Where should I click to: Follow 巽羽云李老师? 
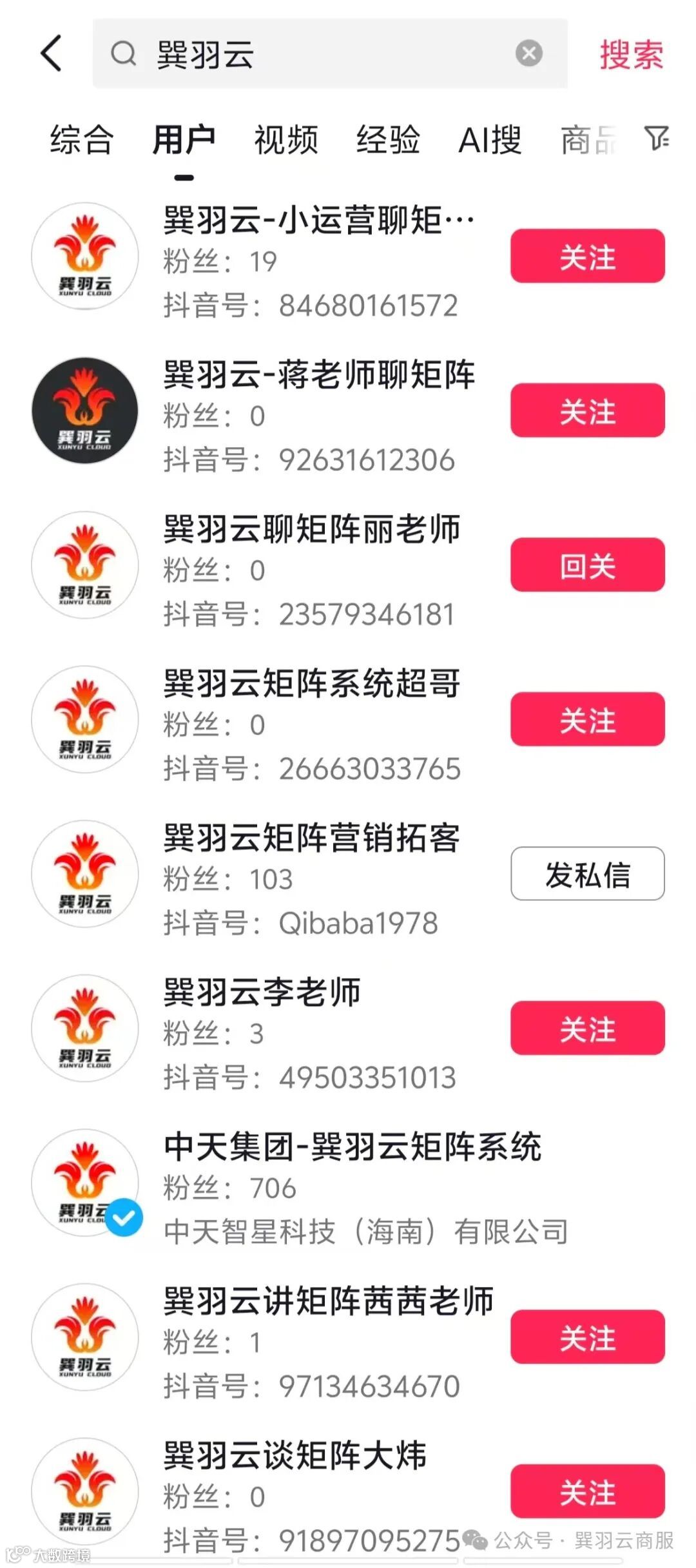587,1028
